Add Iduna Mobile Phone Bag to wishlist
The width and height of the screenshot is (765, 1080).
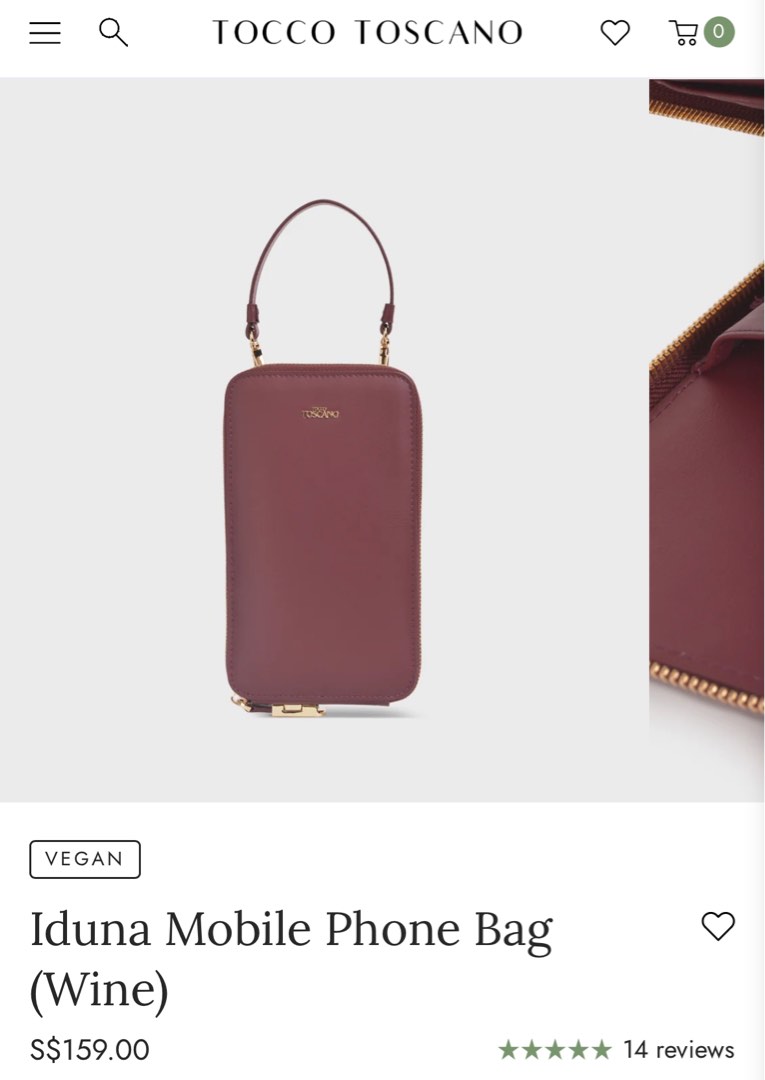coord(717,926)
